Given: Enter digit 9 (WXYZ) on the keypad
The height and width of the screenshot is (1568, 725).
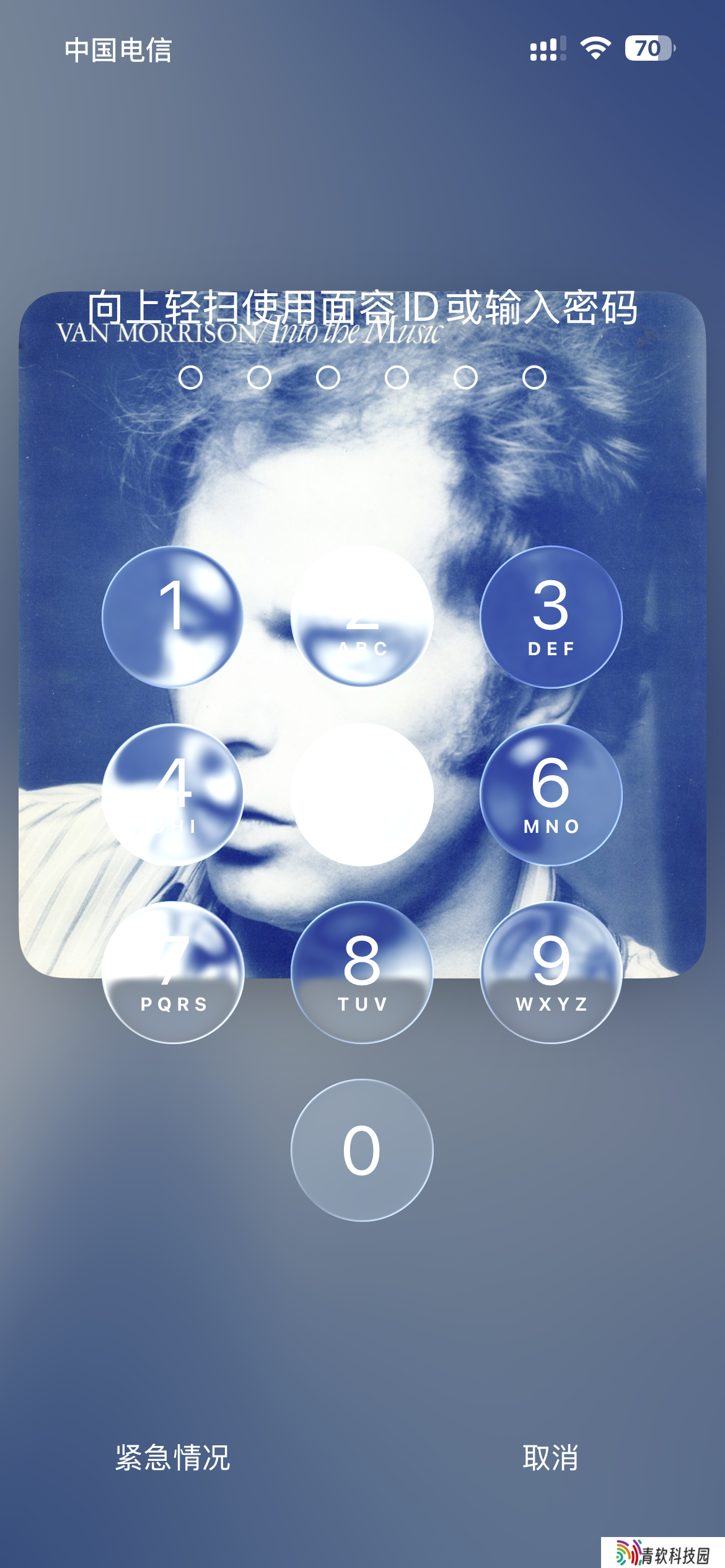Looking at the screenshot, I should (x=551, y=972).
